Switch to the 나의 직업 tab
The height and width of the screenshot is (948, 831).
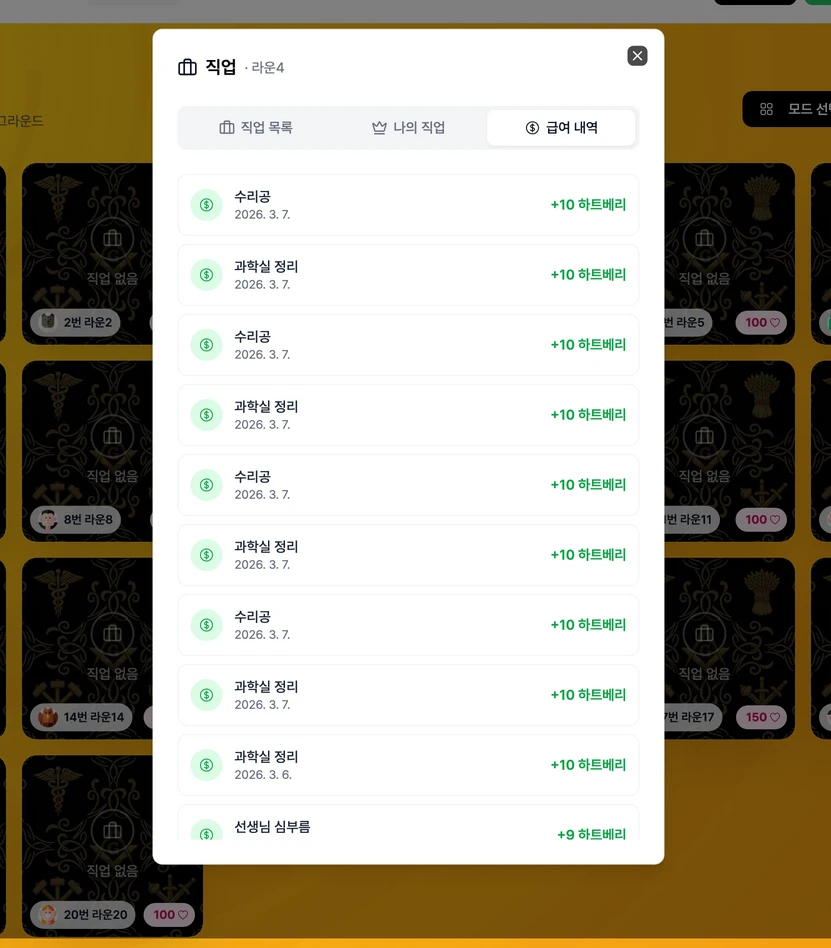click(408, 128)
